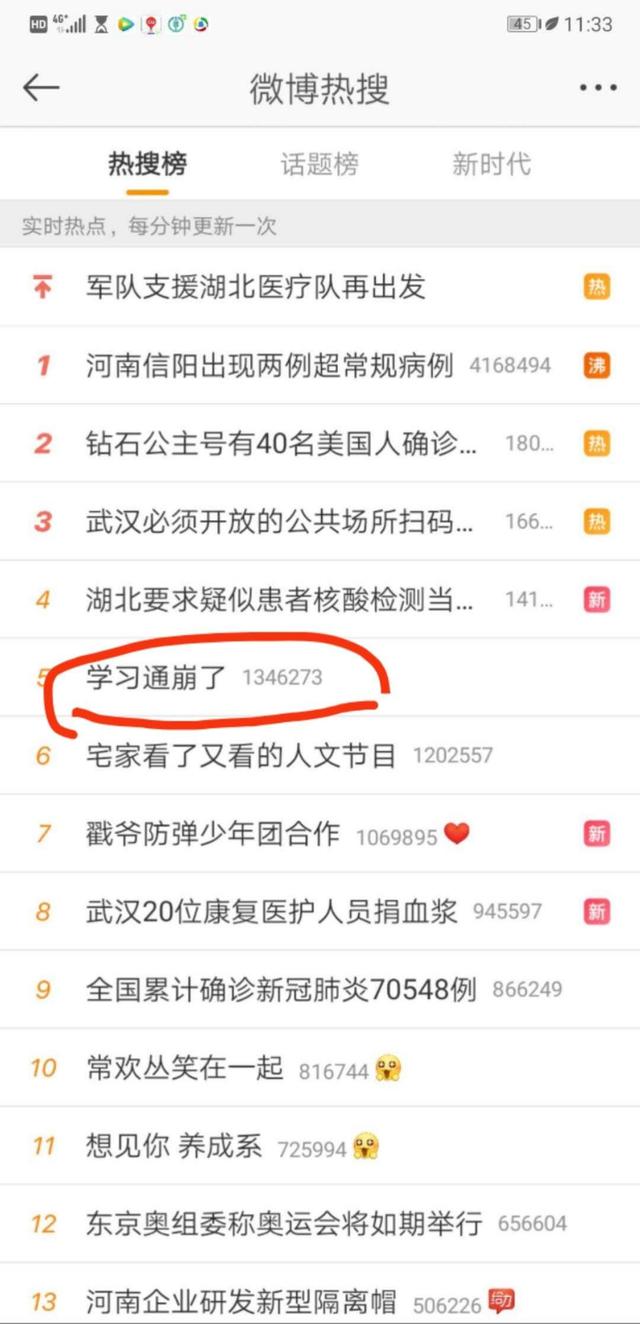
Task: Open 戳爷防弹少年团合作 topic
Action: tap(213, 833)
